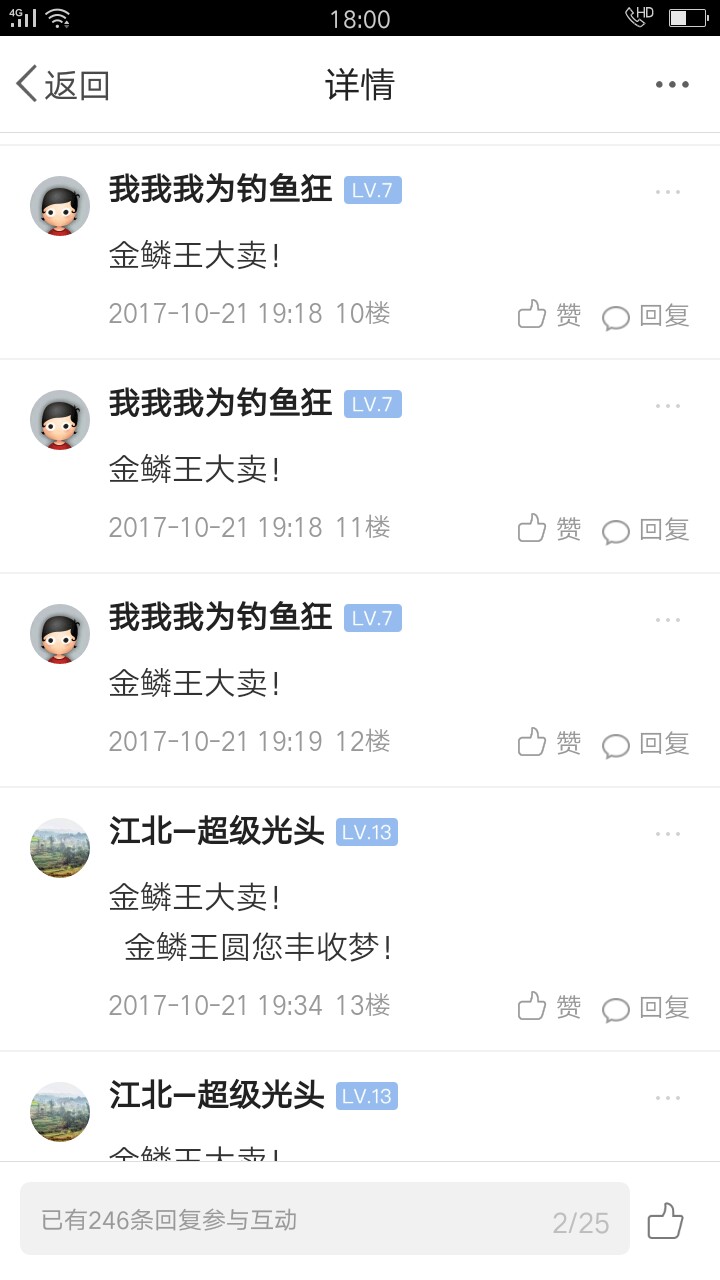Like the 10楼 comment
This screenshot has height=1280, width=720.
point(549,315)
